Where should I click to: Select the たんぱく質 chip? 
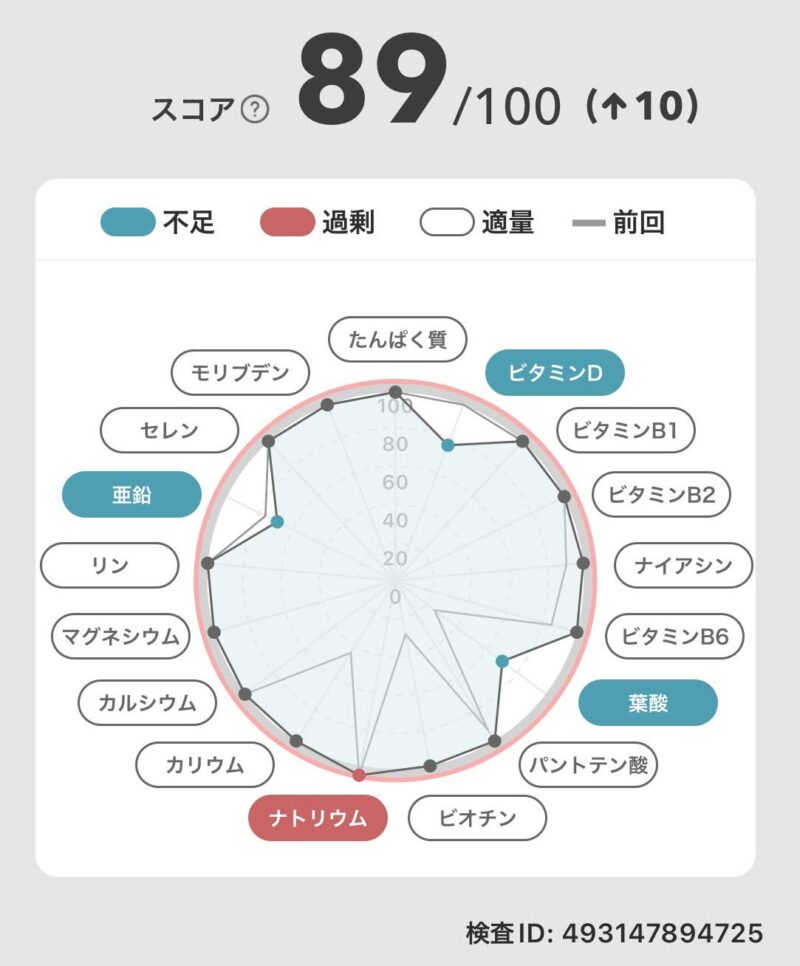398,340
